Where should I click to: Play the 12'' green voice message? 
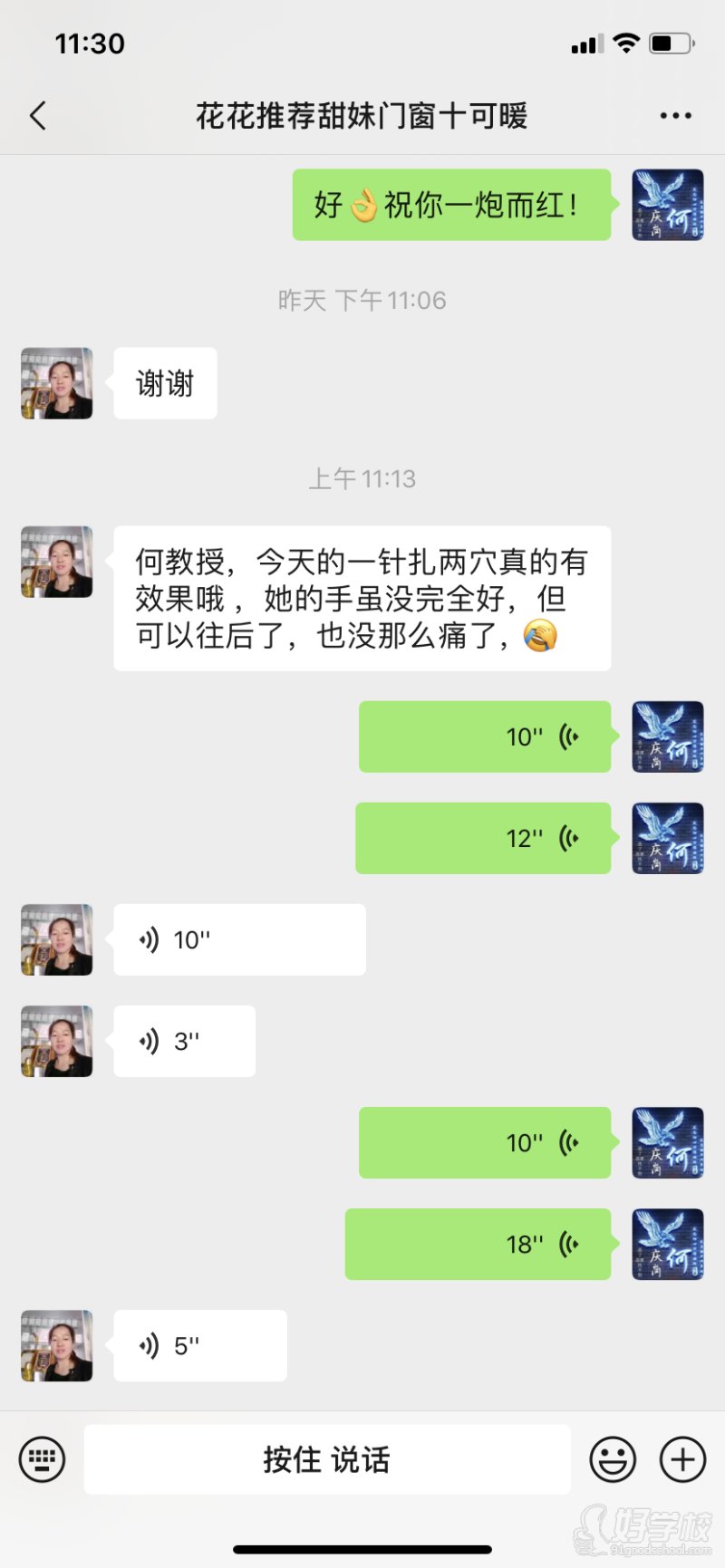(483, 838)
